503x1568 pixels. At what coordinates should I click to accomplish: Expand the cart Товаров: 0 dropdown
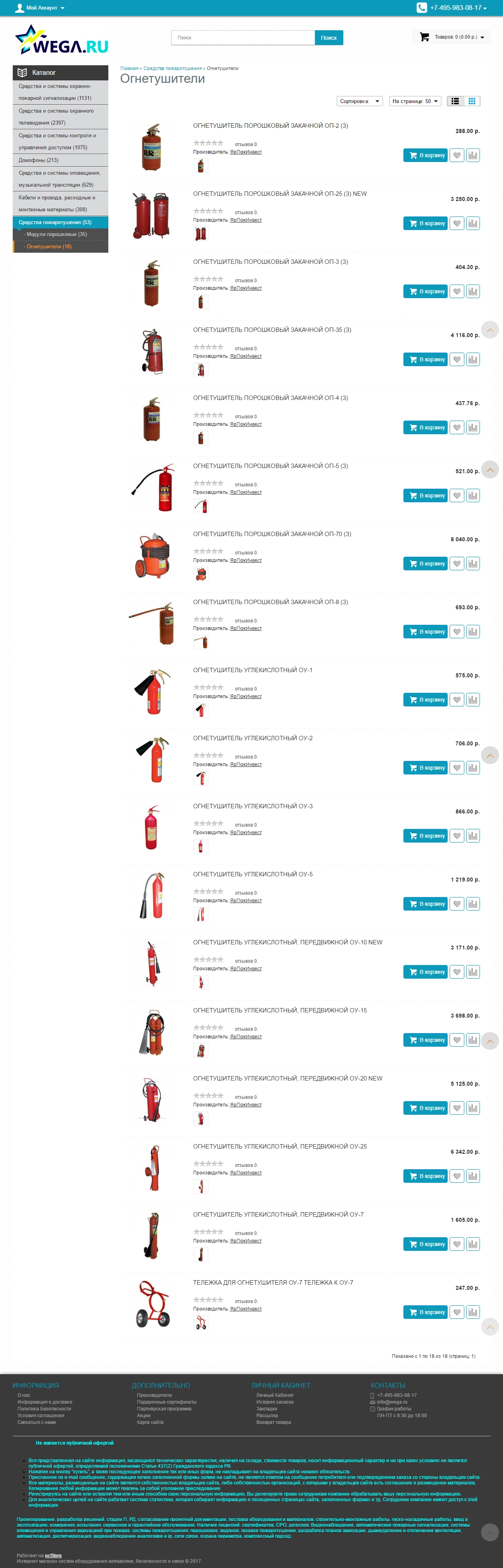tap(451, 37)
